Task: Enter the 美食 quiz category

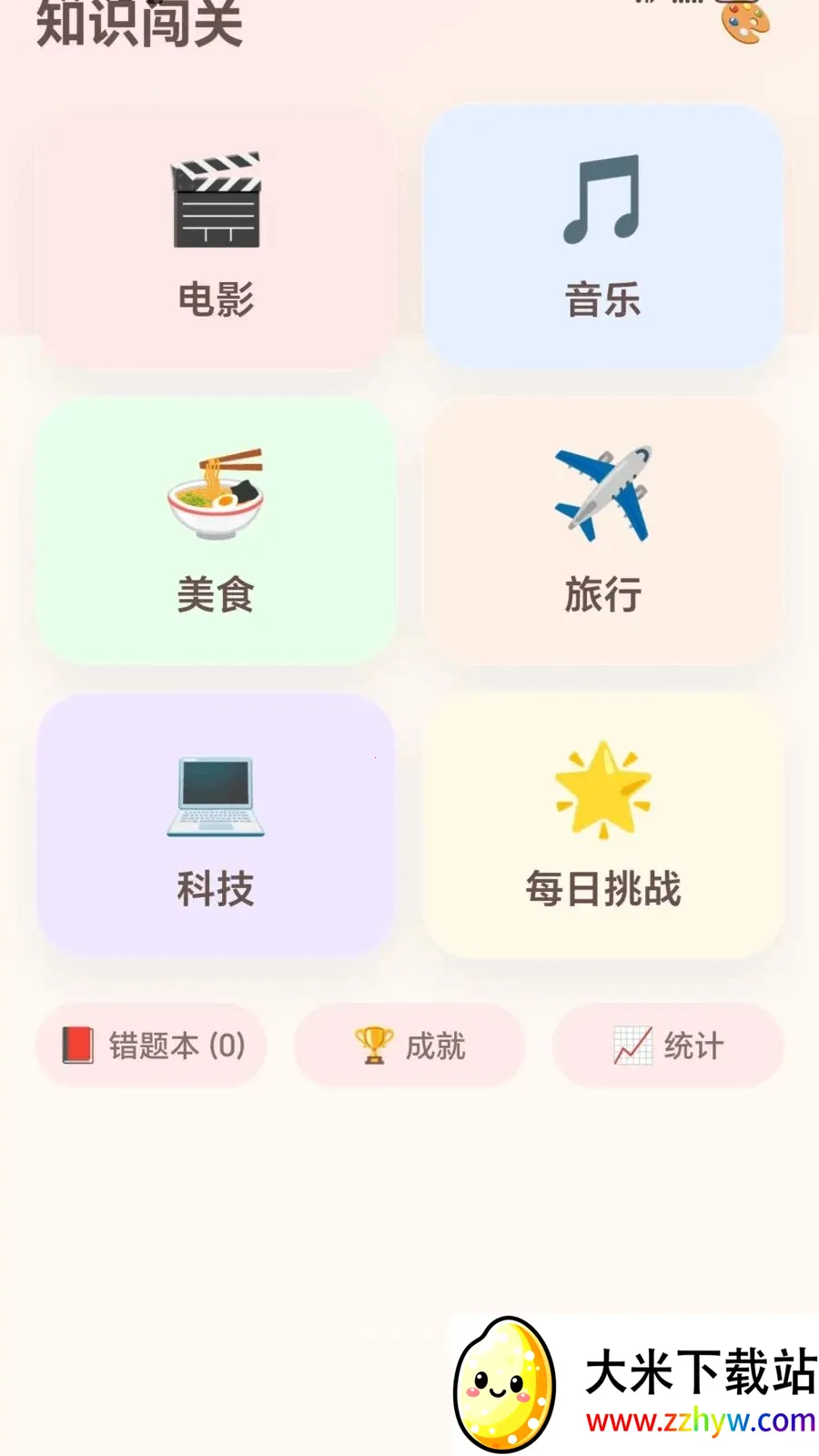Action: click(216, 532)
